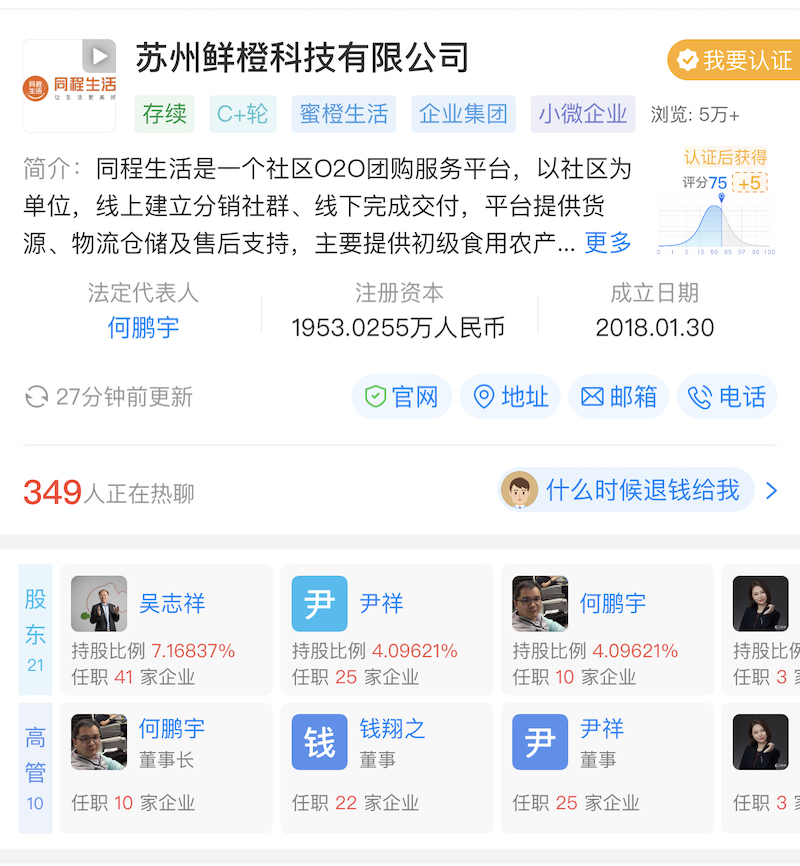Show the company 邮箱

point(620,397)
